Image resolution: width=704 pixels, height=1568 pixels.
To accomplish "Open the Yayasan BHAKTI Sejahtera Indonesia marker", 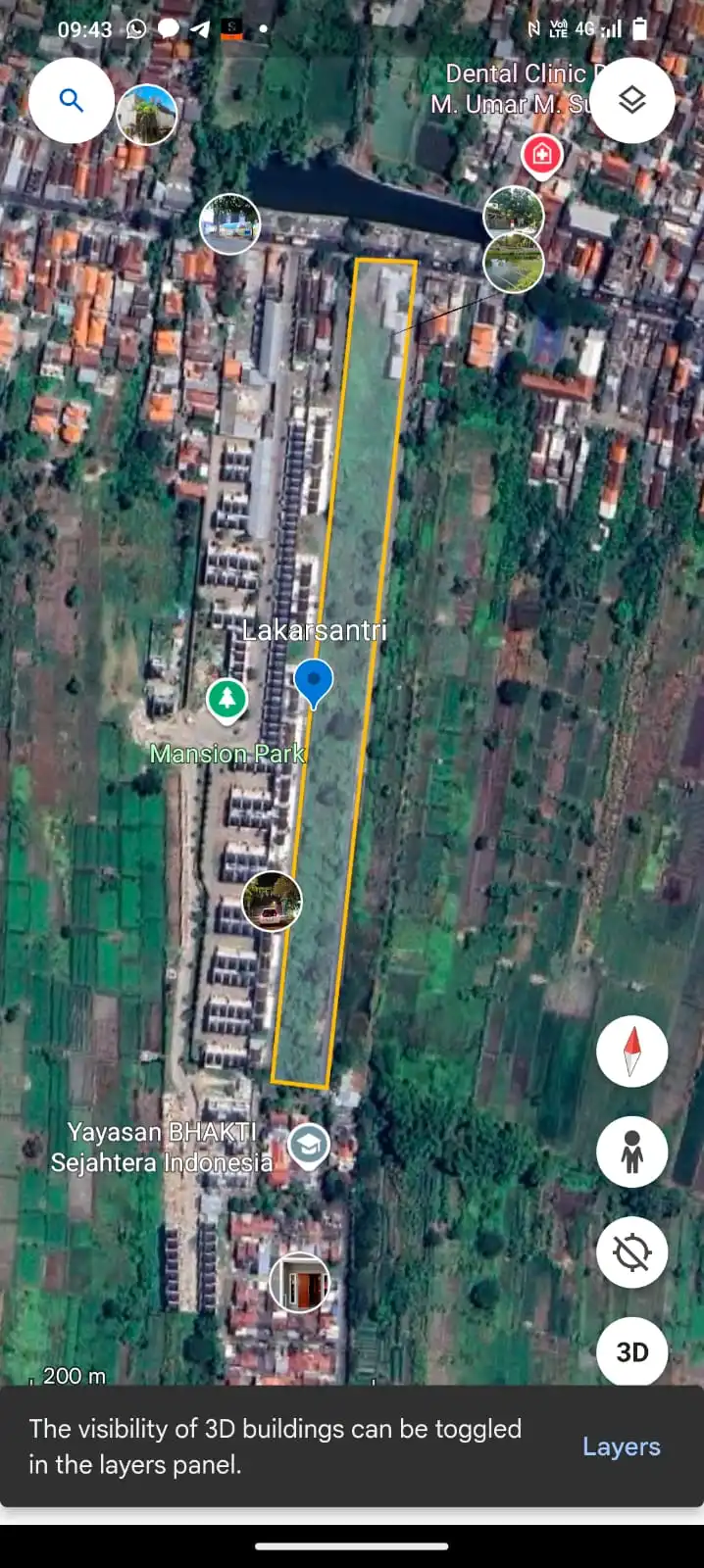I will point(309,1145).
